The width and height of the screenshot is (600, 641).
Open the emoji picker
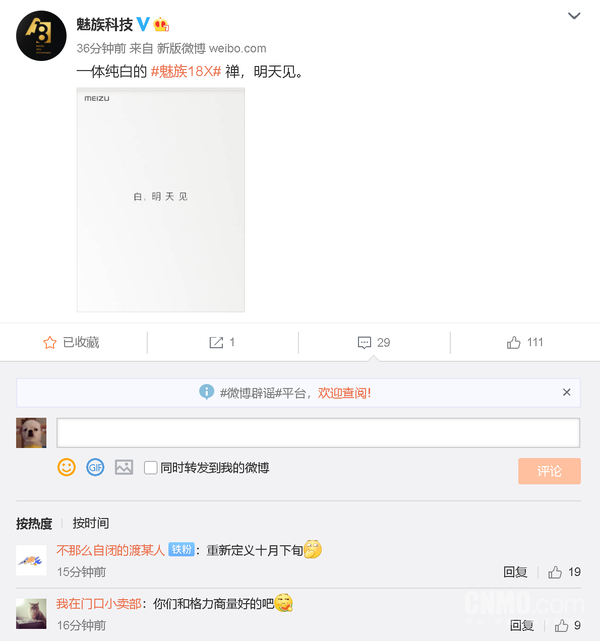coord(66,467)
